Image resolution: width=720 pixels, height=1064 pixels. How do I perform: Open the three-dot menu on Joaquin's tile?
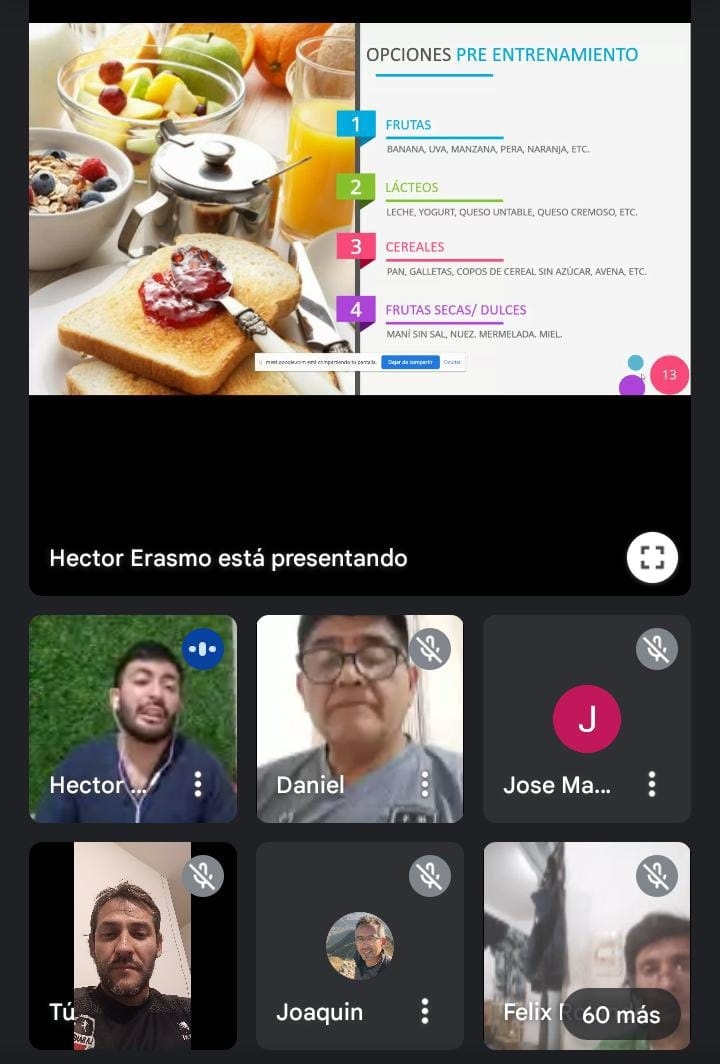point(425,1011)
